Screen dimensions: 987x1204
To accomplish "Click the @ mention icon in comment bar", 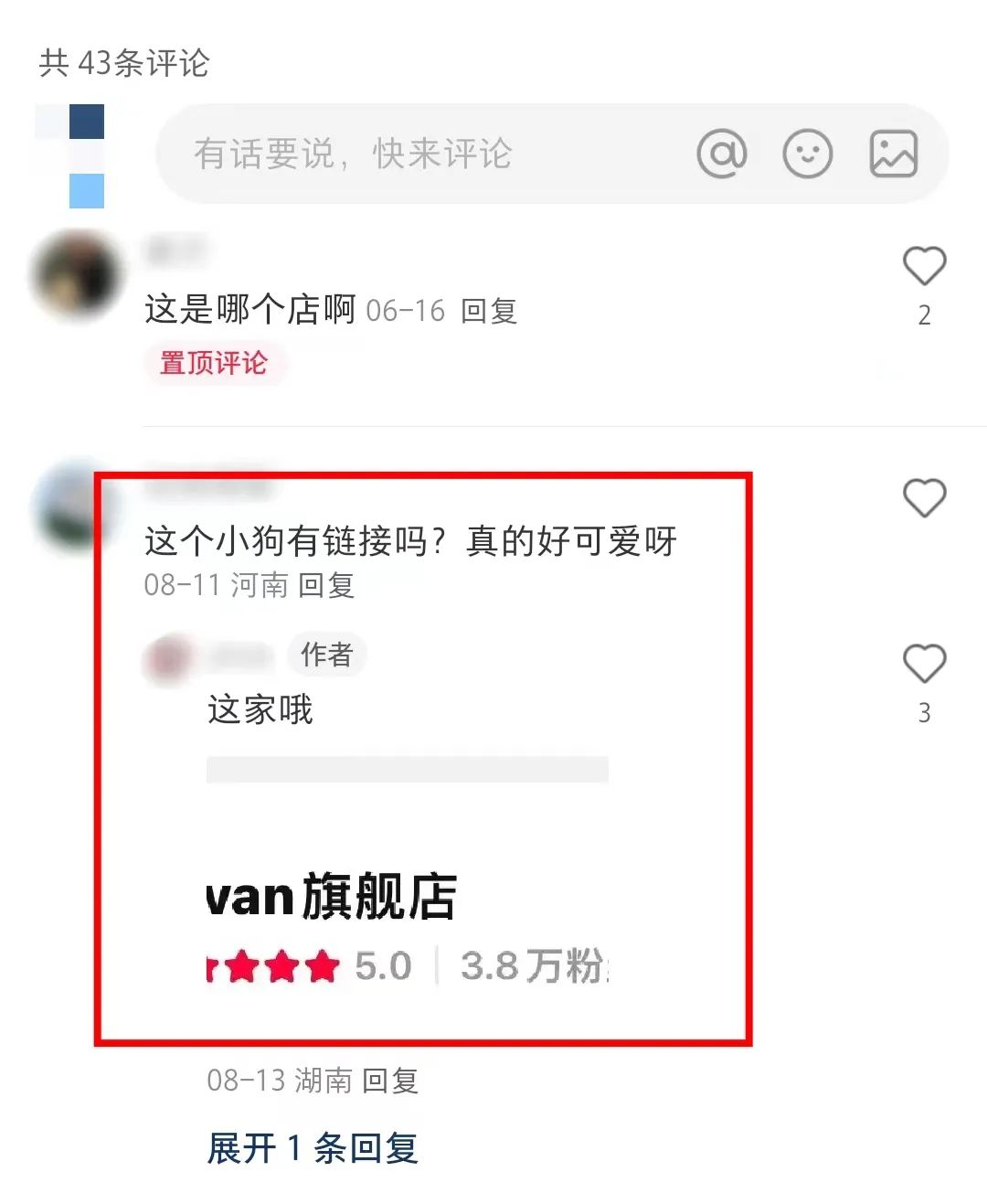I will (723, 154).
